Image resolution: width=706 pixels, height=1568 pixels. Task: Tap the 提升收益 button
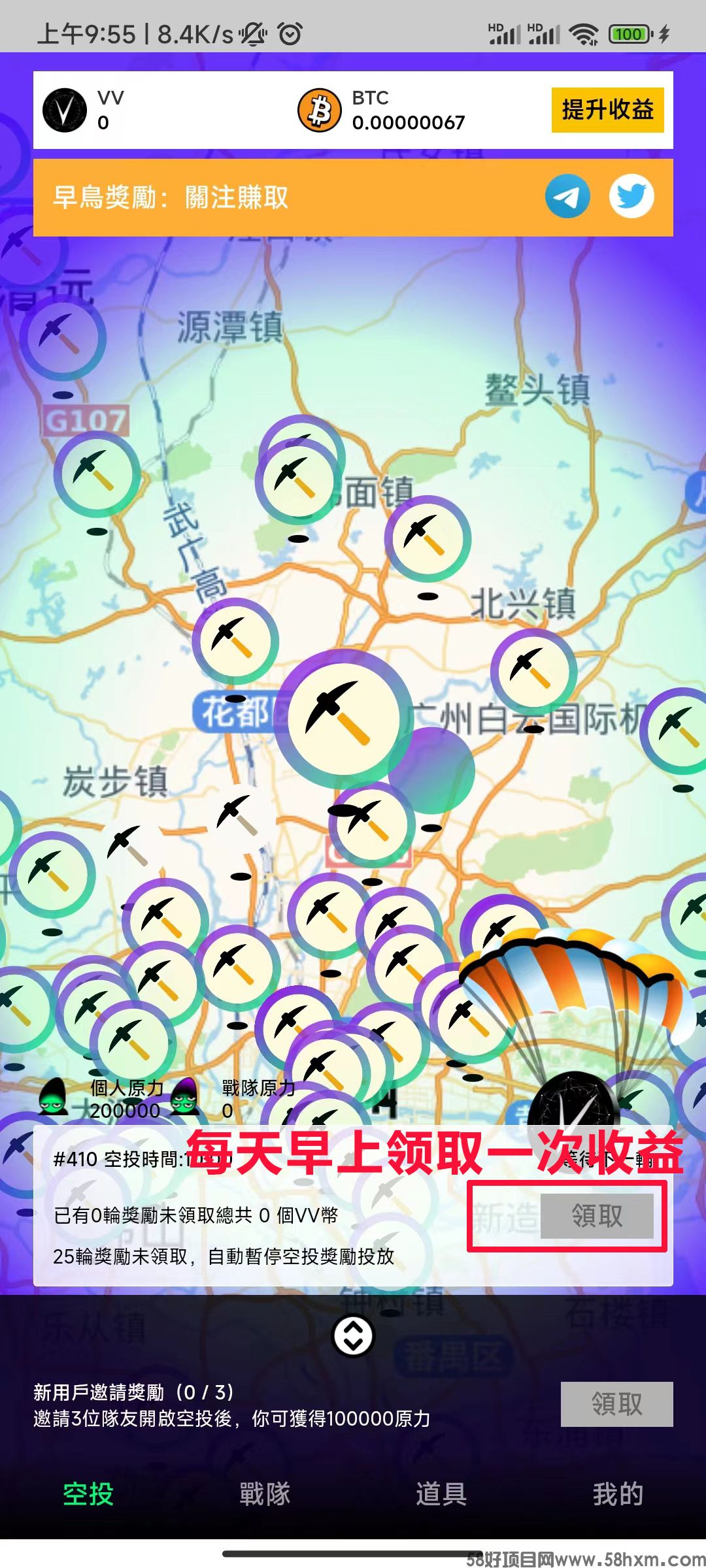[607, 110]
